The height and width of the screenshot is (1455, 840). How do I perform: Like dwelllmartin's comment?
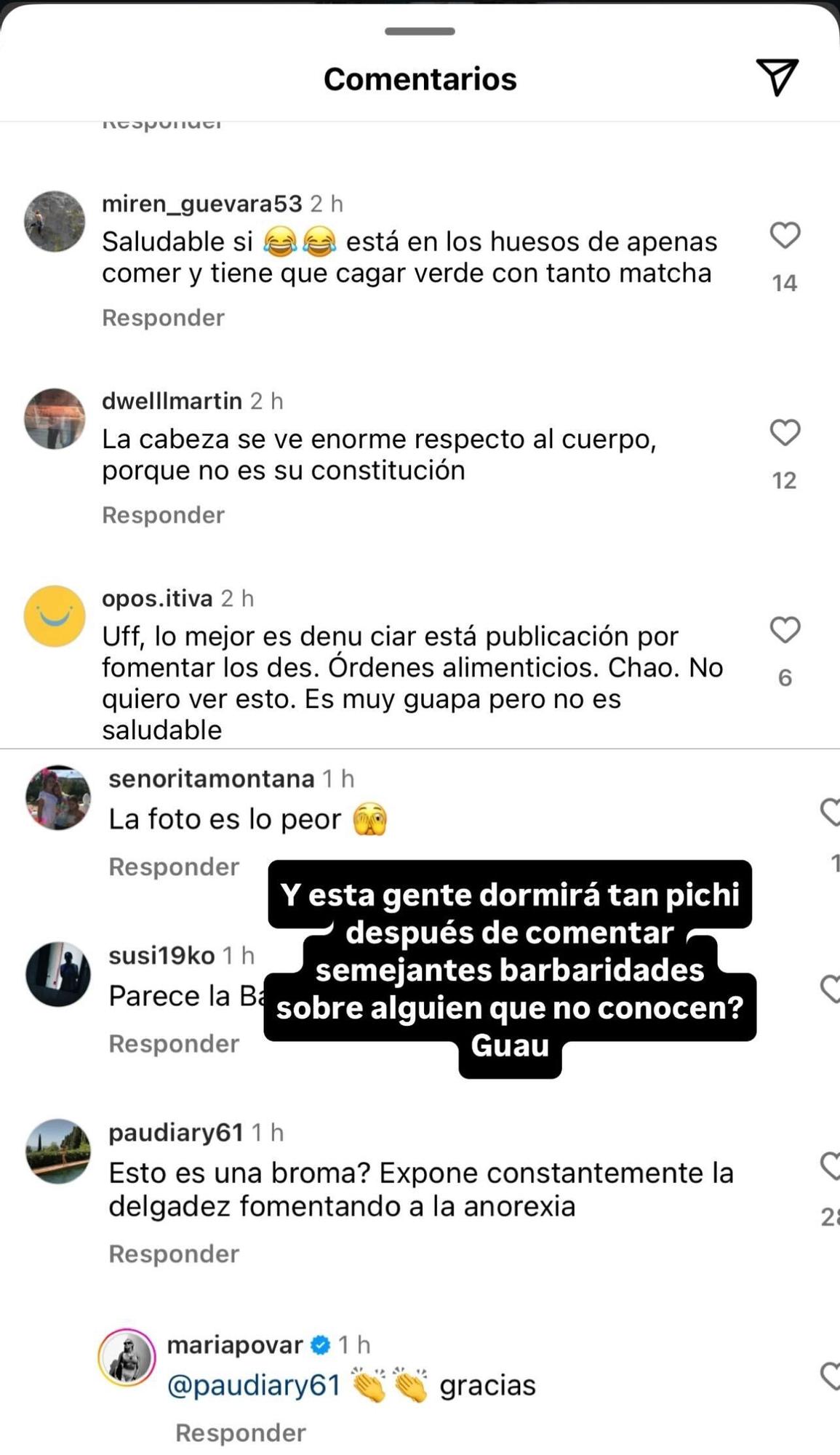pos(785,432)
